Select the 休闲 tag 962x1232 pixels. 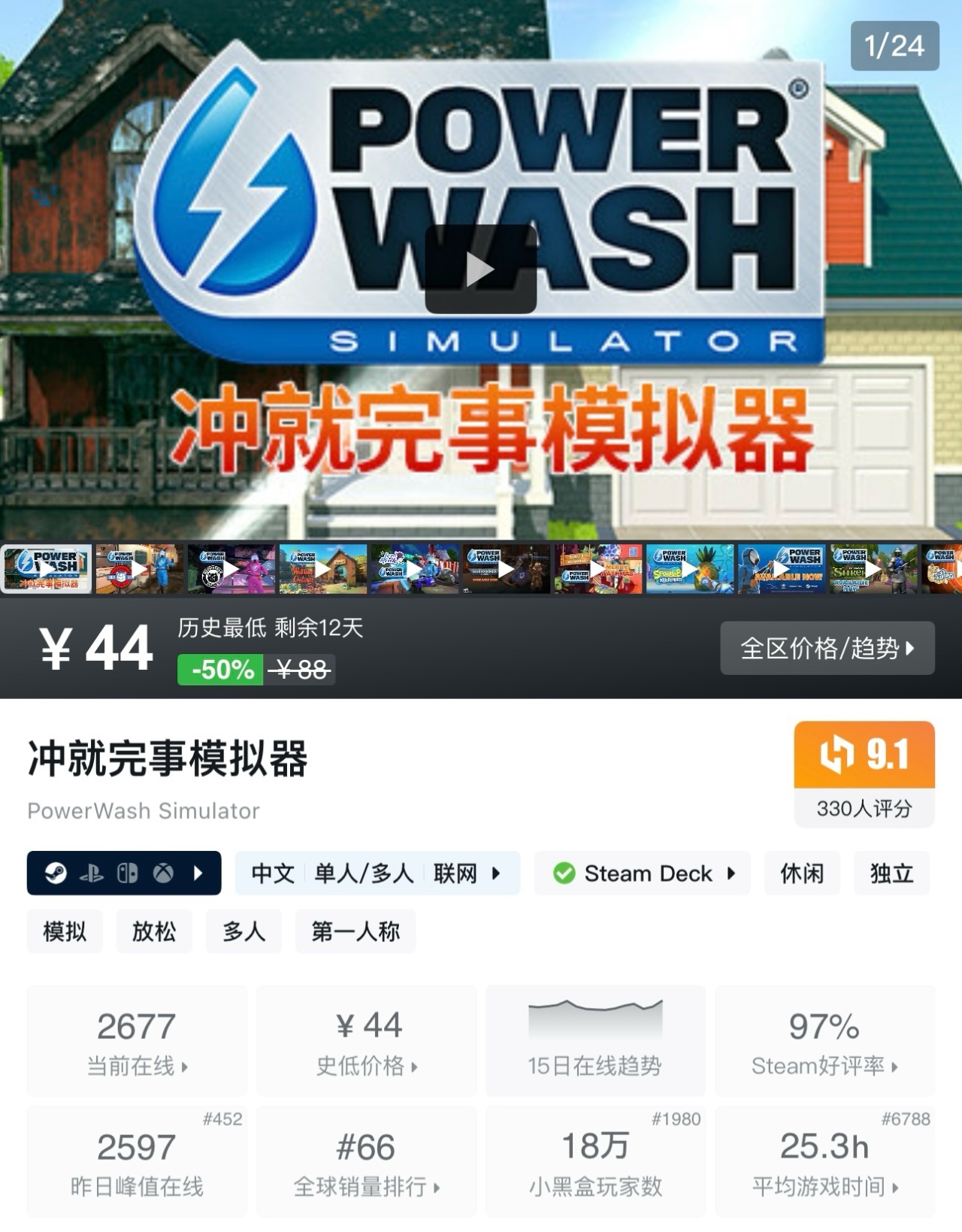click(x=801, y=873)
